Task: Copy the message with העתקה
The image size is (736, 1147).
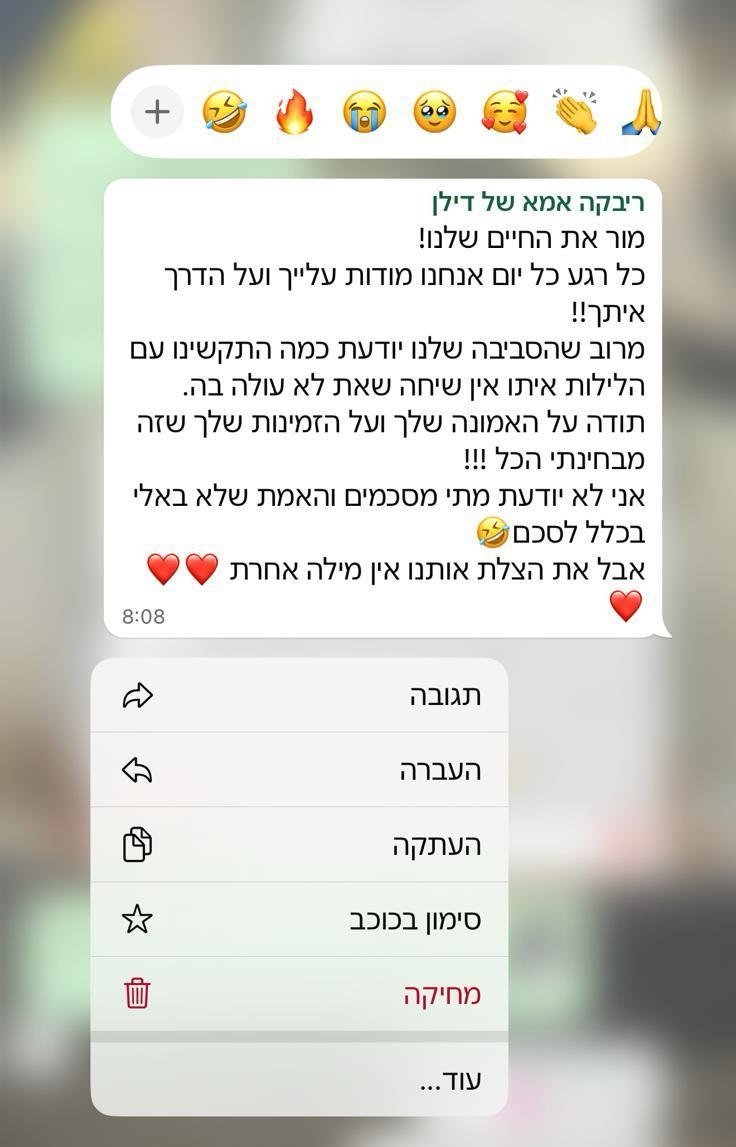Action: [x=299, y=845]
